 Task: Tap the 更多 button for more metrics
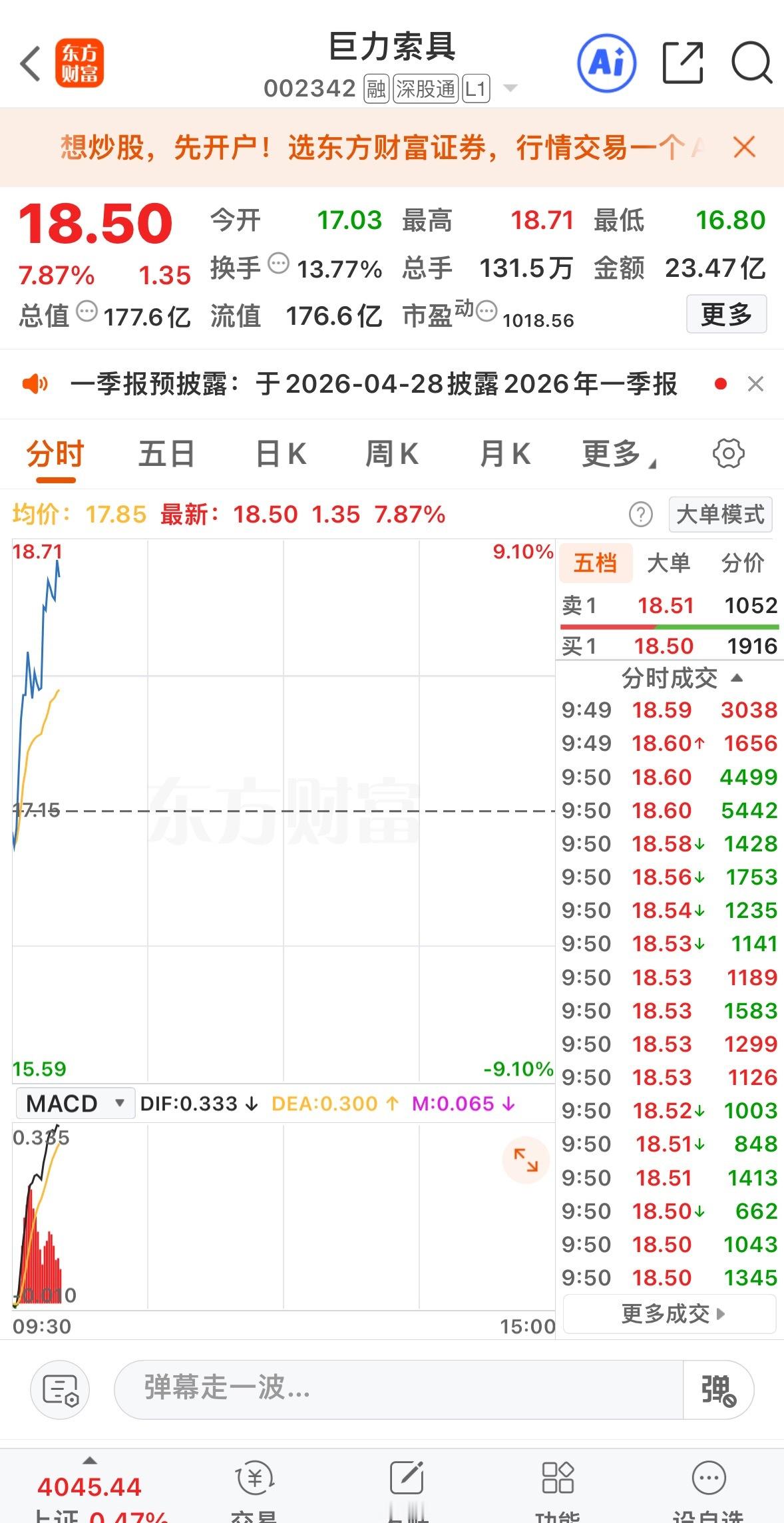(727, 314)
